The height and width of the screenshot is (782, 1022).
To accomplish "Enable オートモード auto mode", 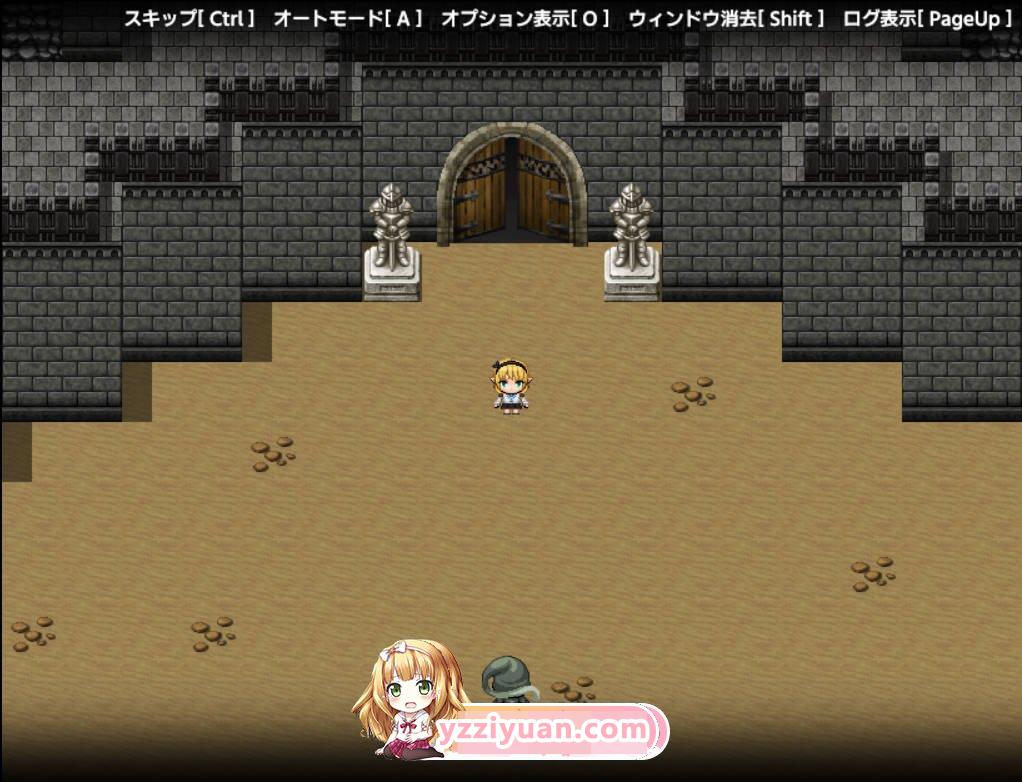I will click(x=347, y=18).
